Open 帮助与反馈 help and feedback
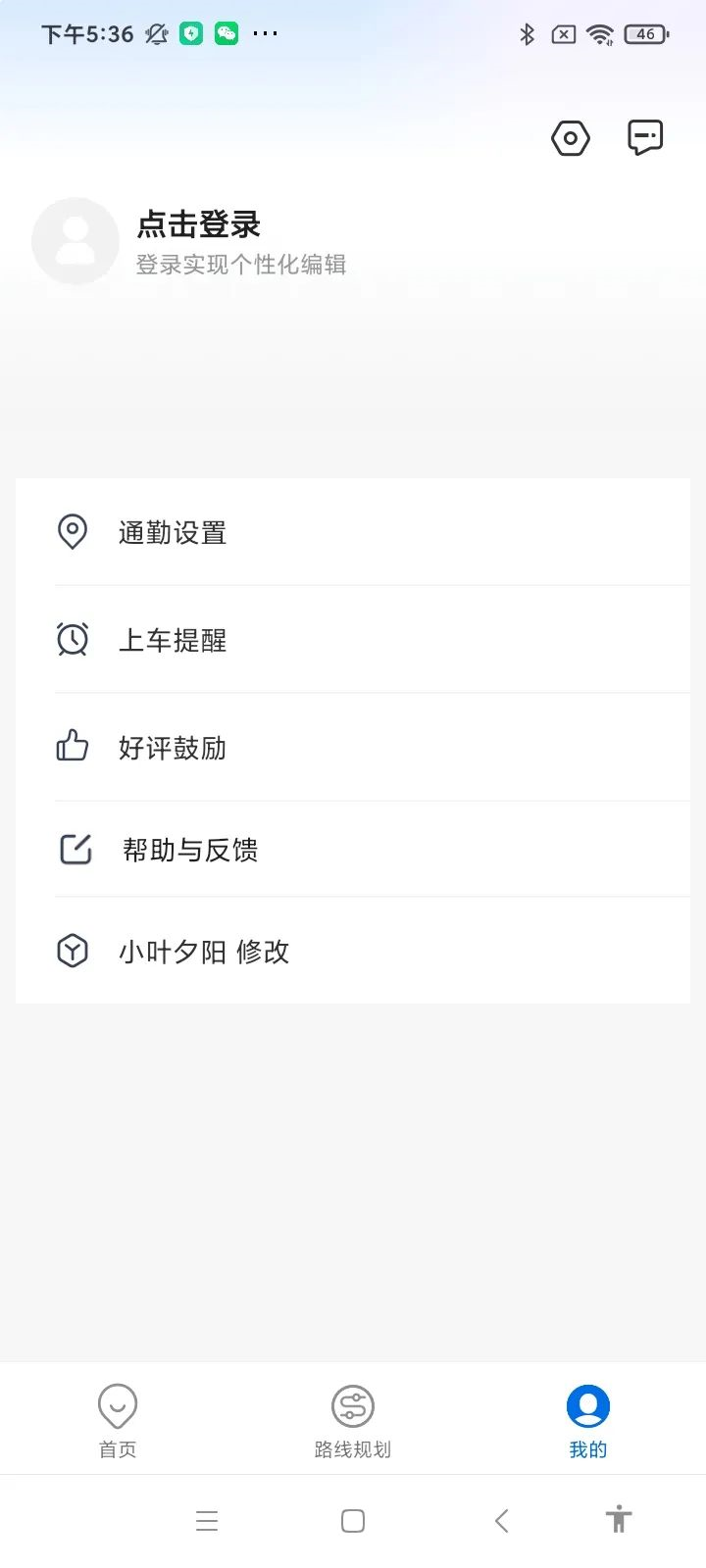Image resolution: width=706 pixels, height=1568 pixels. (353, 850)
